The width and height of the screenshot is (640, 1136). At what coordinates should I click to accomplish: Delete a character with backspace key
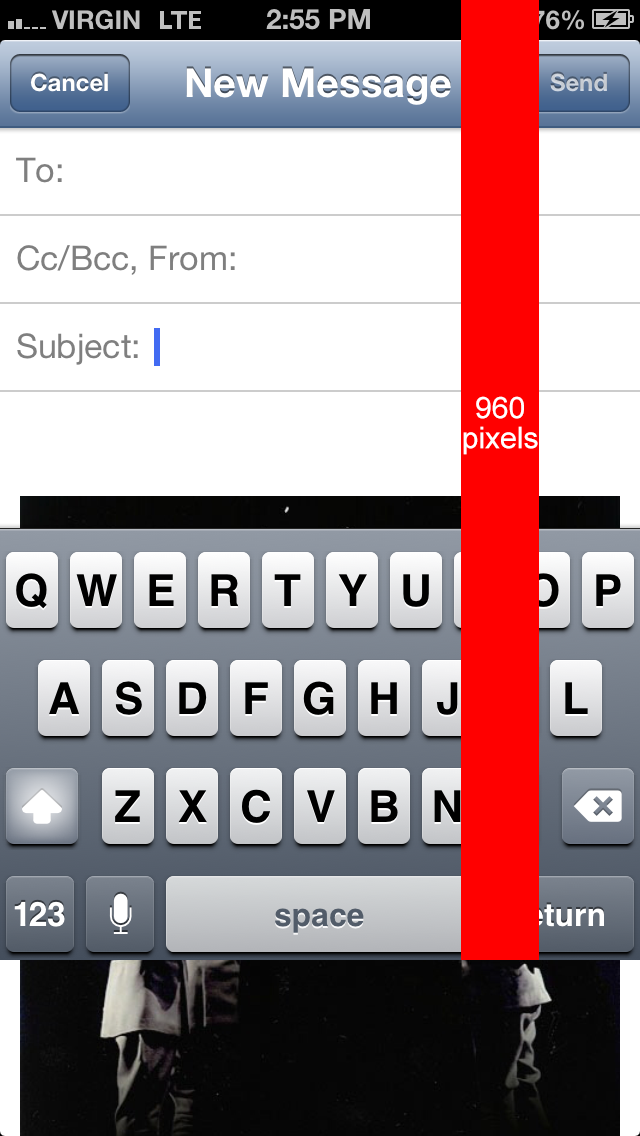(598, 806)
